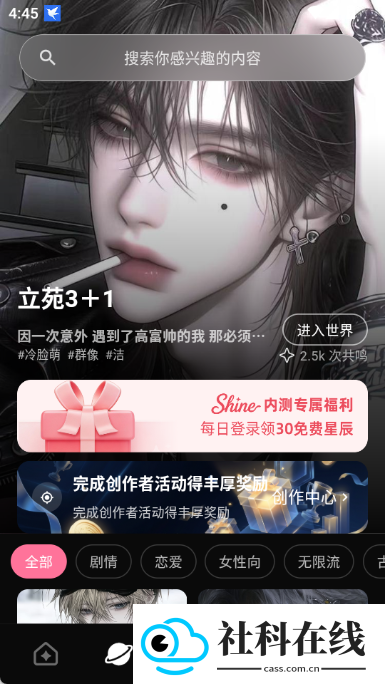Choose the 恋爱 category chip
The height and width of the screenshot is (684, 385).
click(168, 561)
